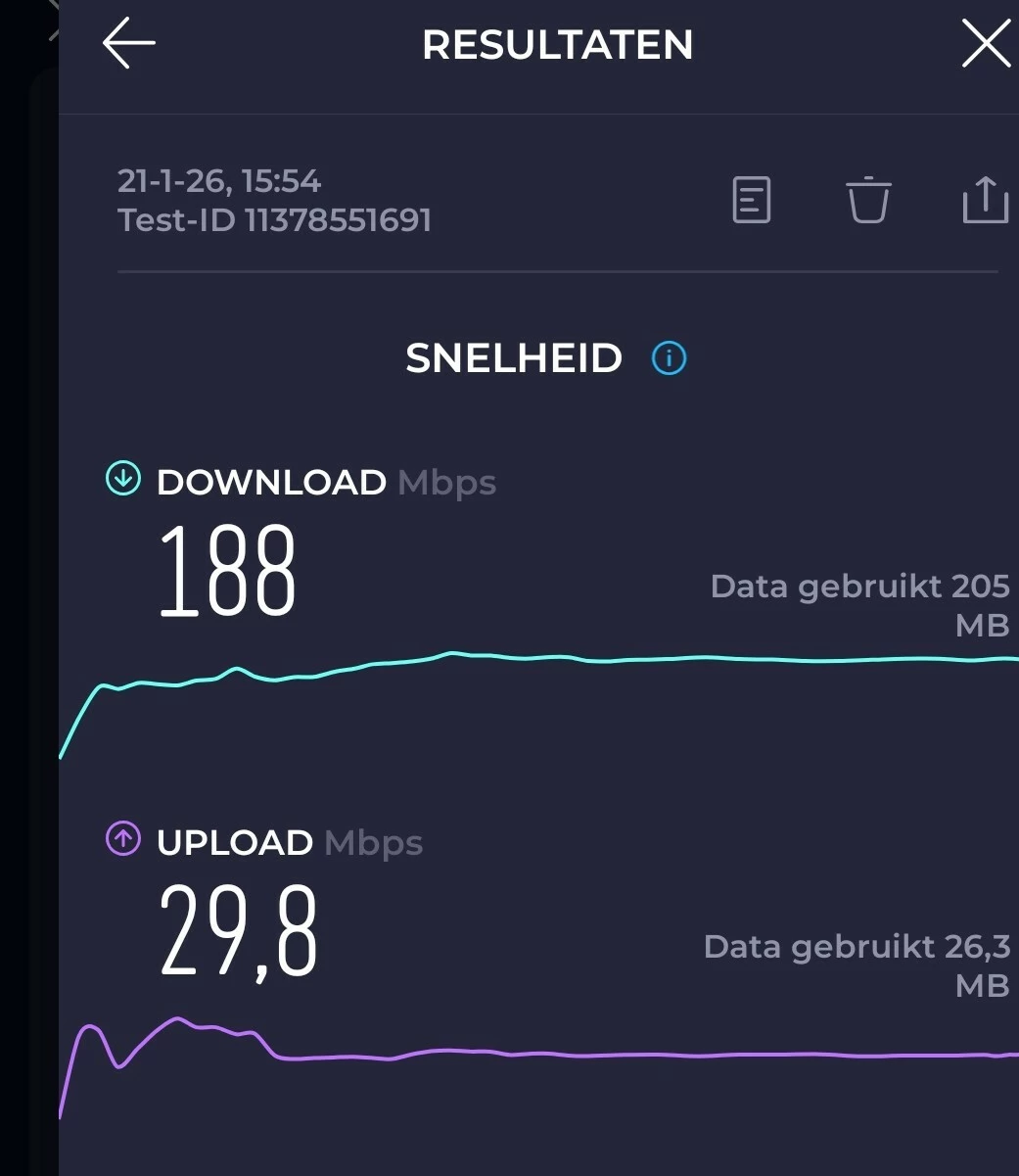Go back using the arrow icon
Viewport: 1019px width, 1176px height.
click(129, 43)
